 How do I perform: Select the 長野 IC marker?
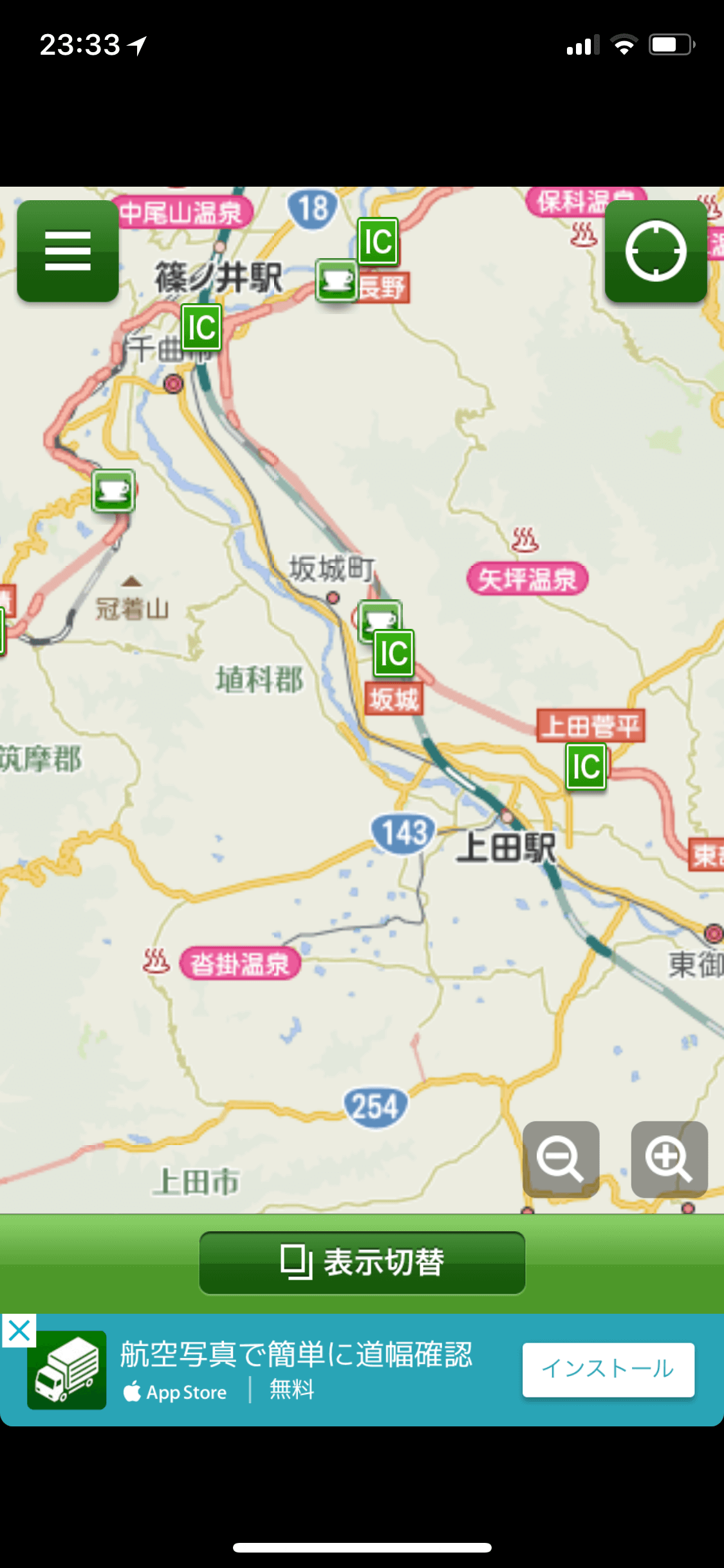(378, 242)
